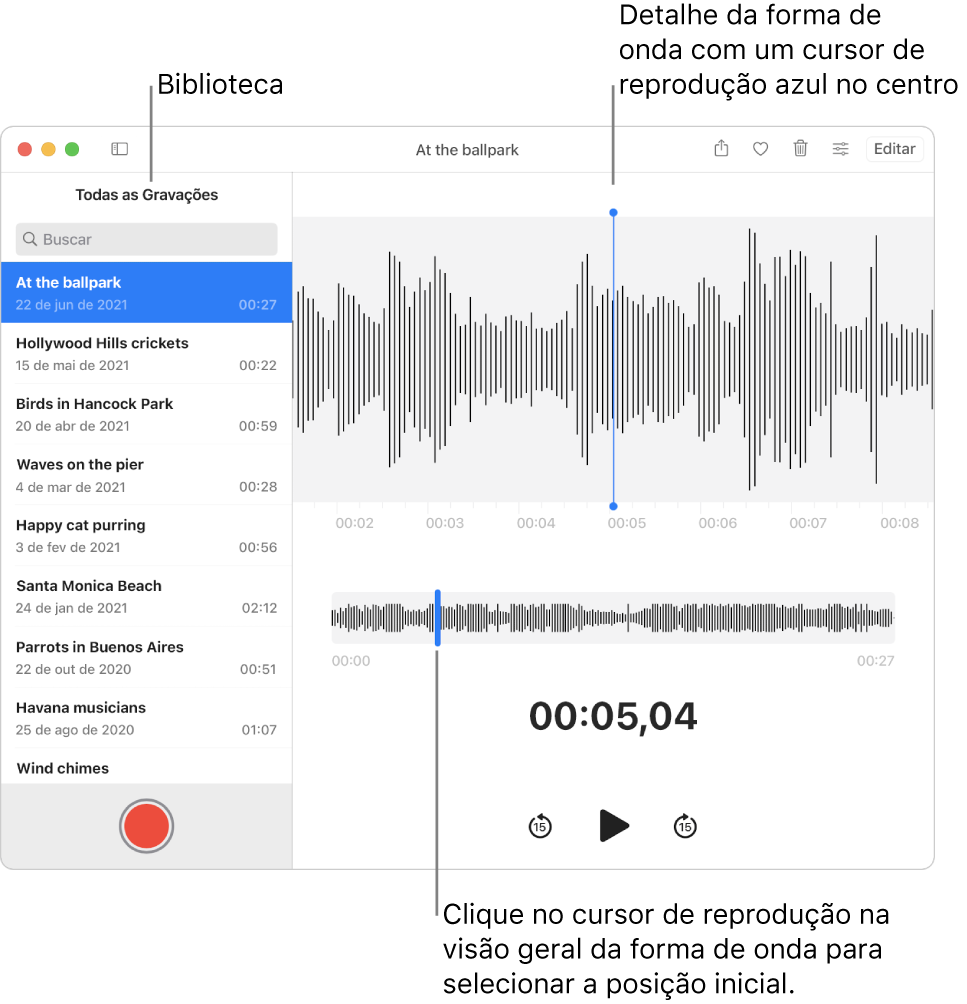The image size is (967, 1004).
Task: Open playback options using the sliders icon
Action: 841,148
